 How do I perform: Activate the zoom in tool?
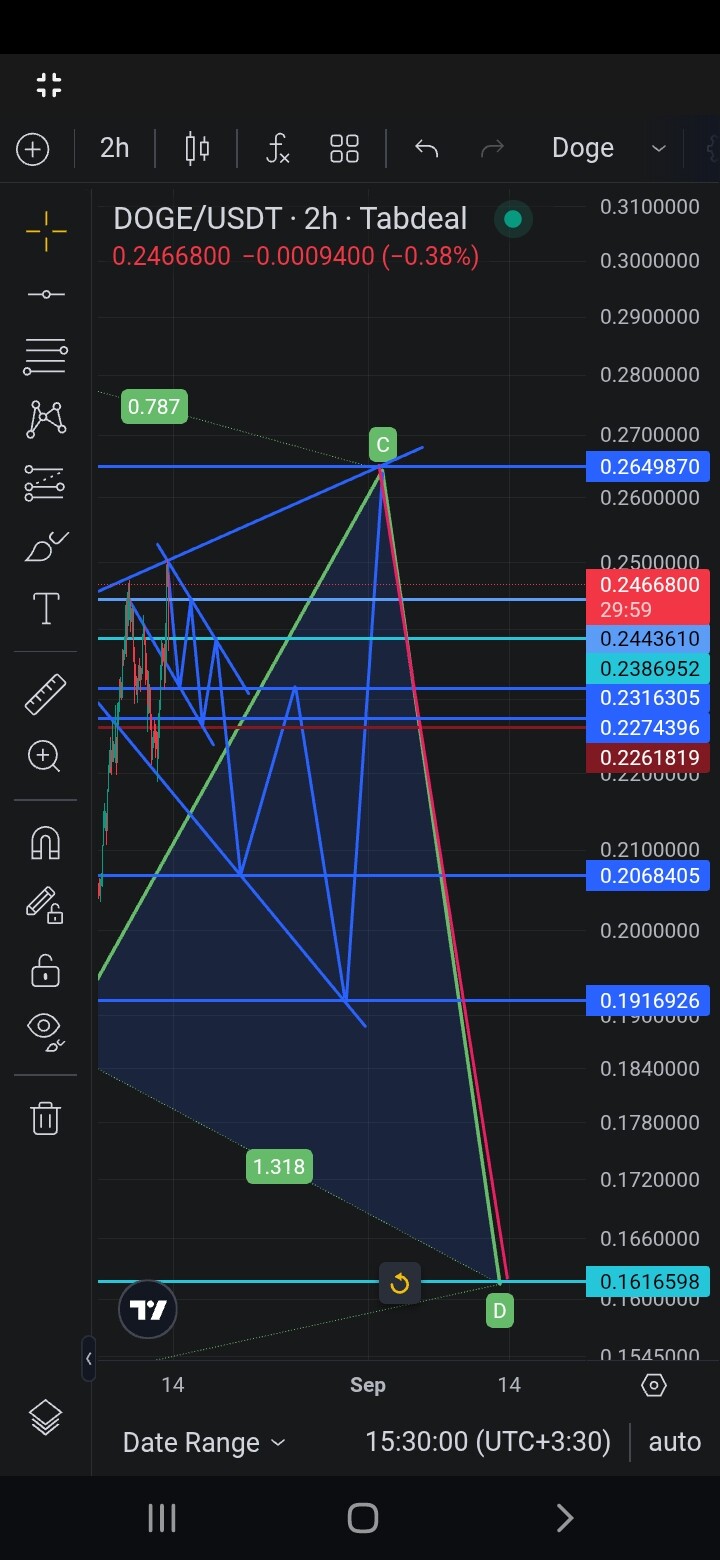pyautogui.click(x=45, y=756)
